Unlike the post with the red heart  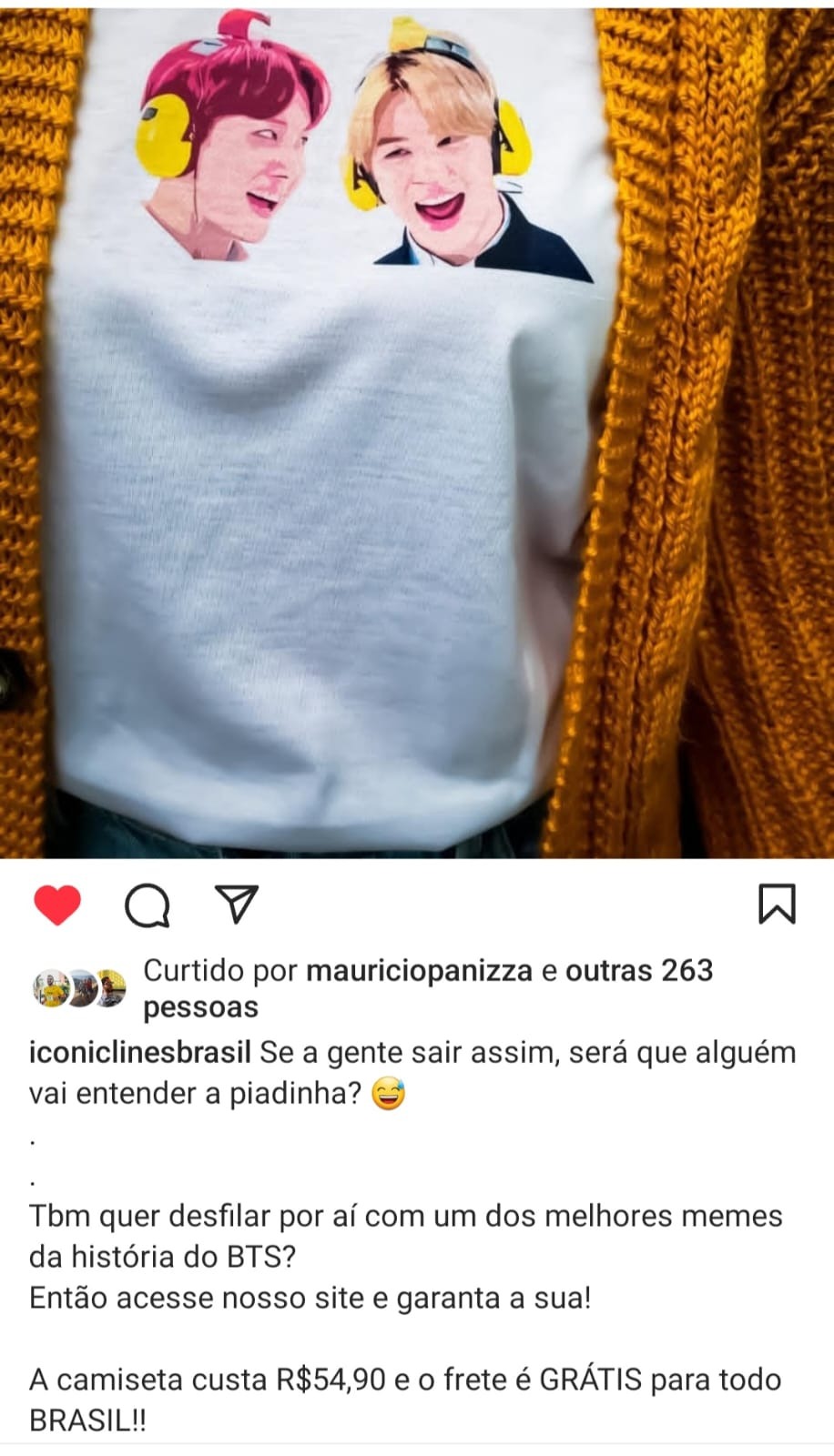pos(57,905)
